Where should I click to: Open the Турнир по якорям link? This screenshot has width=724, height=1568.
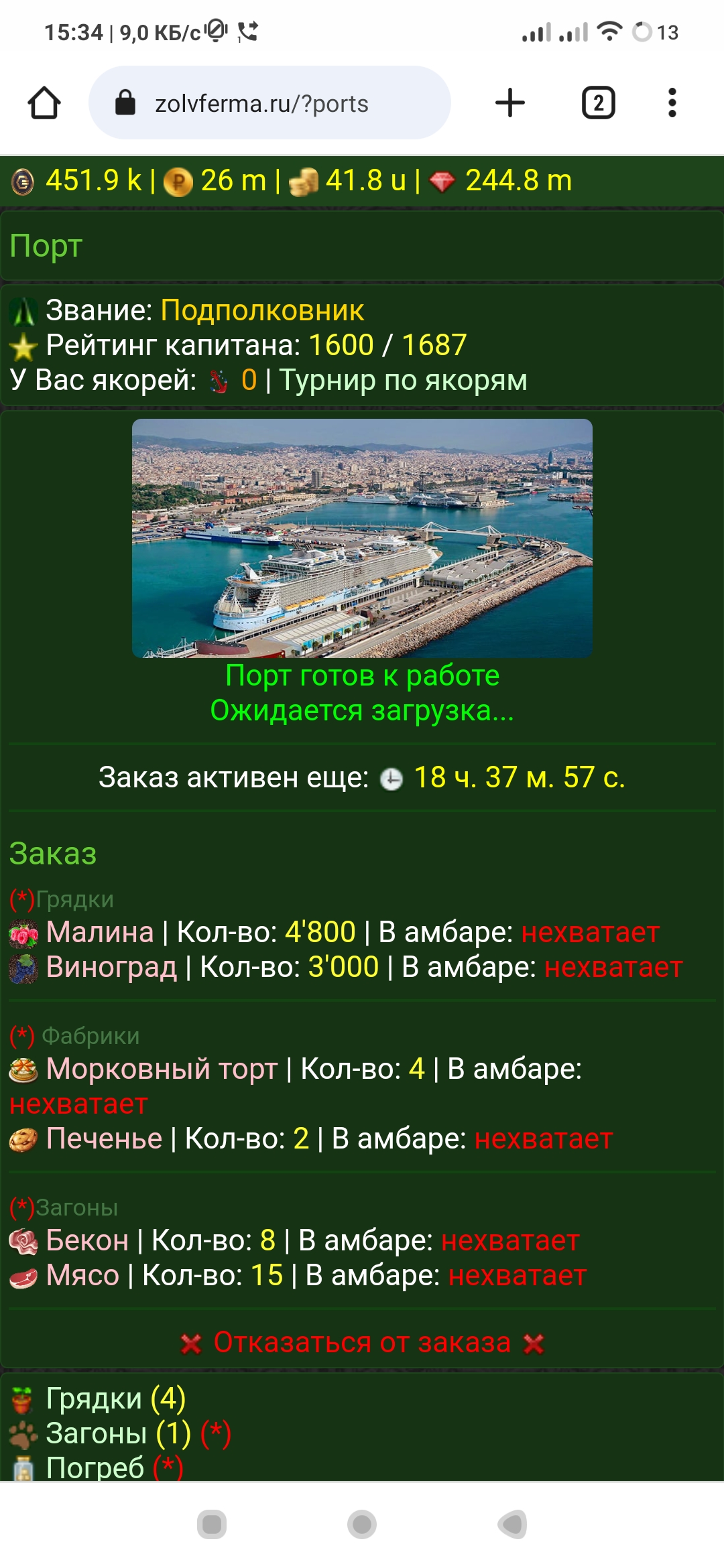403,381
